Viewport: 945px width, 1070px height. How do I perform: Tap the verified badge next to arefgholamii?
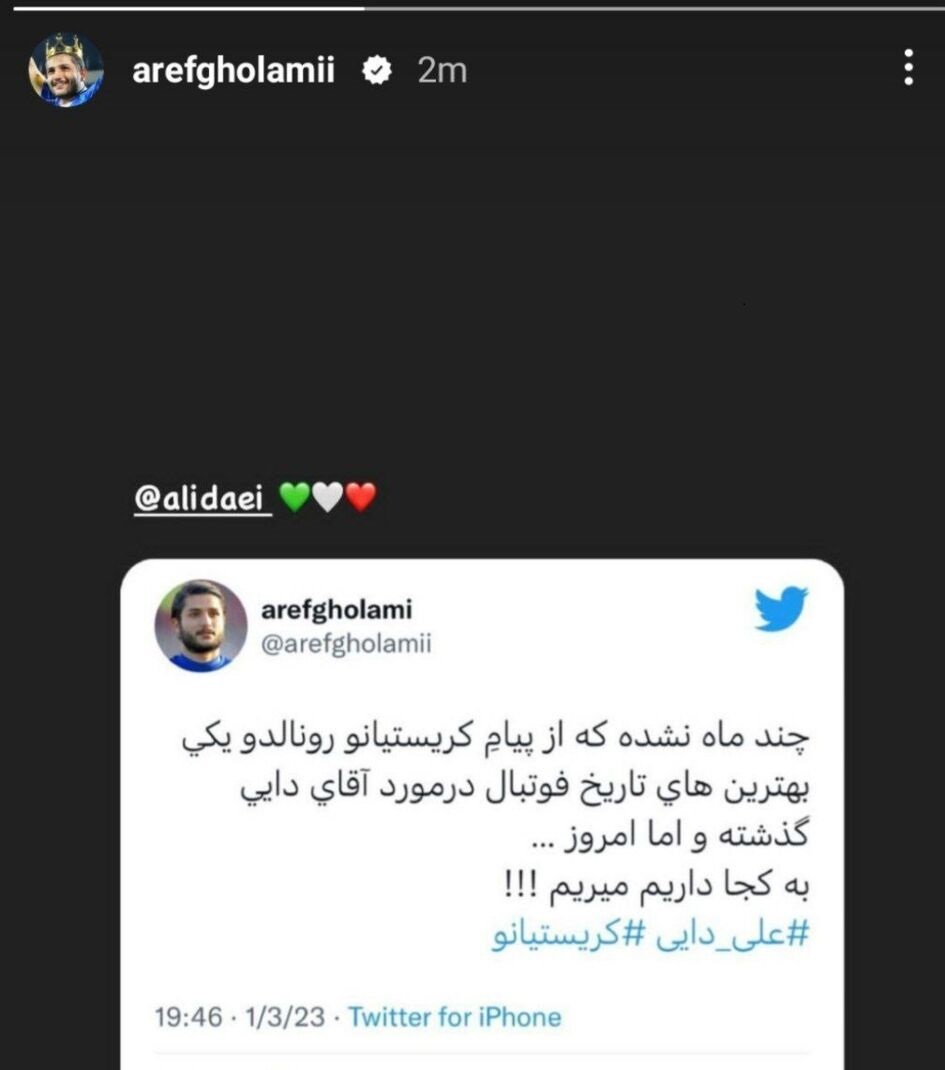coord(376,70)
